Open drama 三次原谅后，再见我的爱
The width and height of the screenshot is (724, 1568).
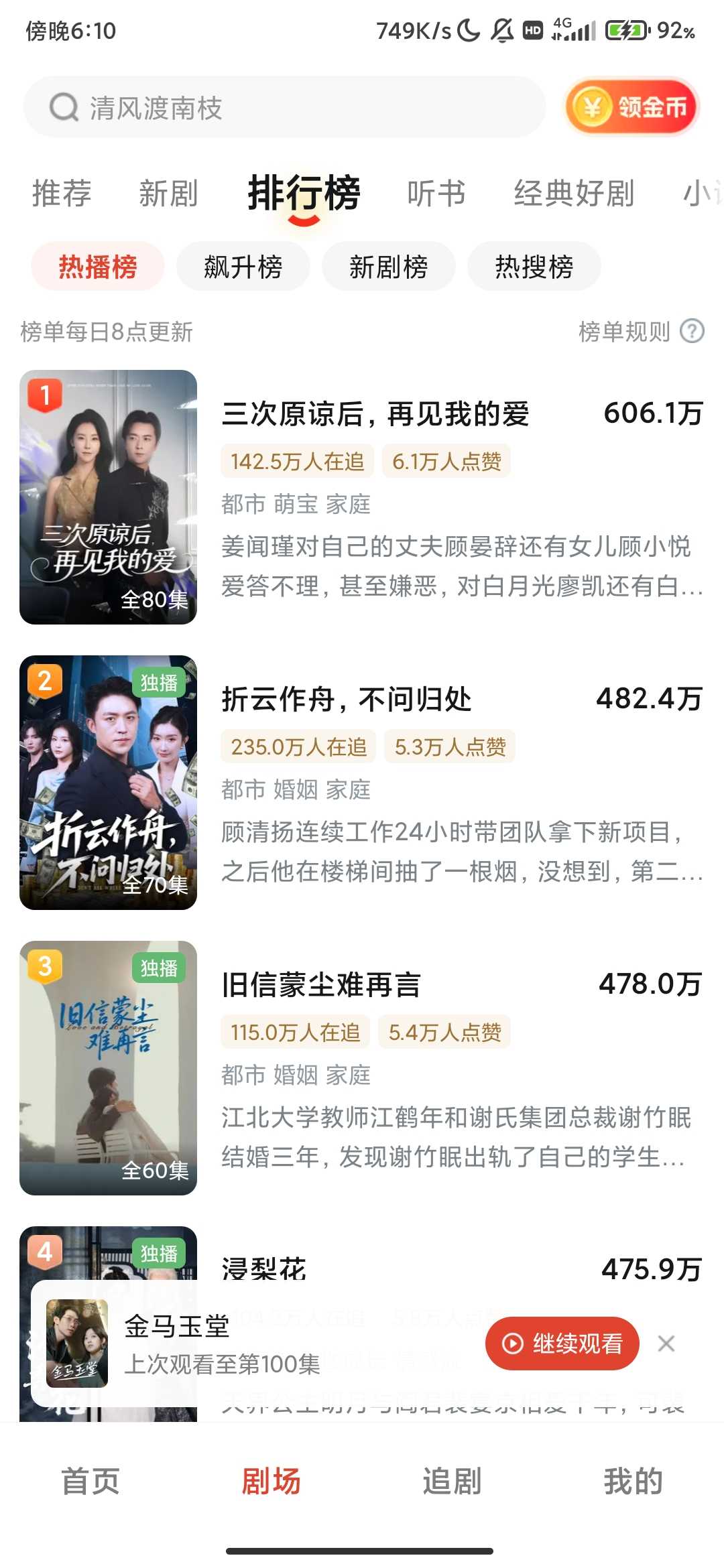[x=375, y=414]
